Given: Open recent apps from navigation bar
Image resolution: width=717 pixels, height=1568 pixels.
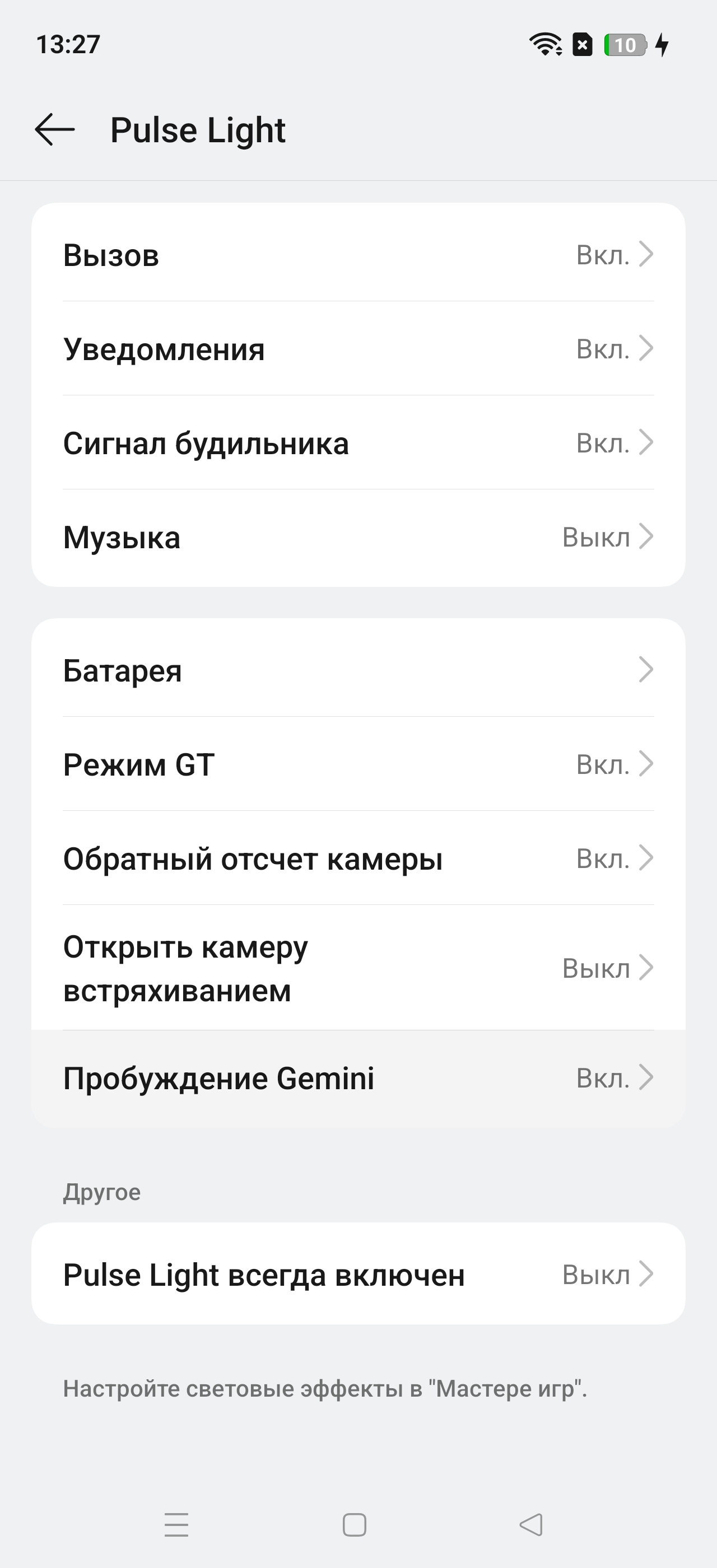Looking at the screenshot, I should (x=176, y=1525).
